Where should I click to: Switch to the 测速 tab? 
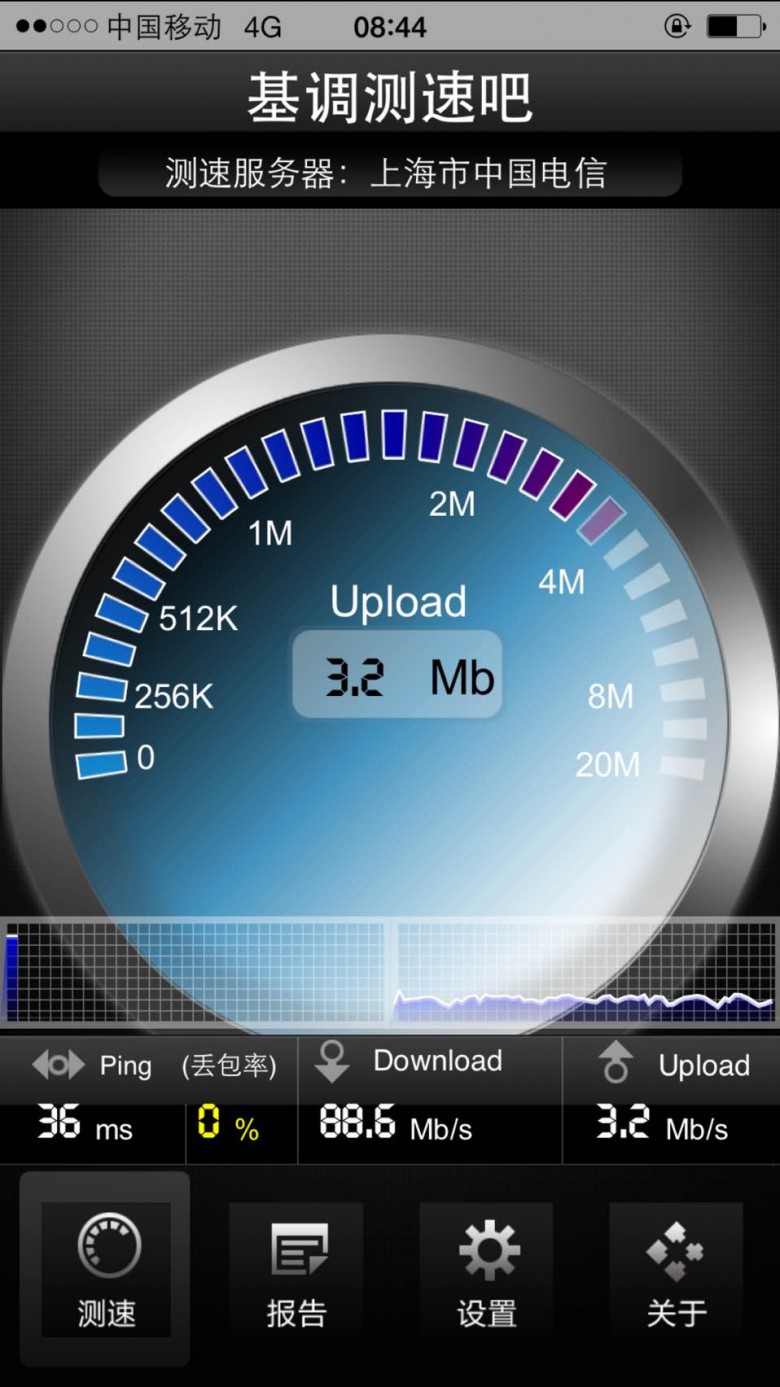106,1269
